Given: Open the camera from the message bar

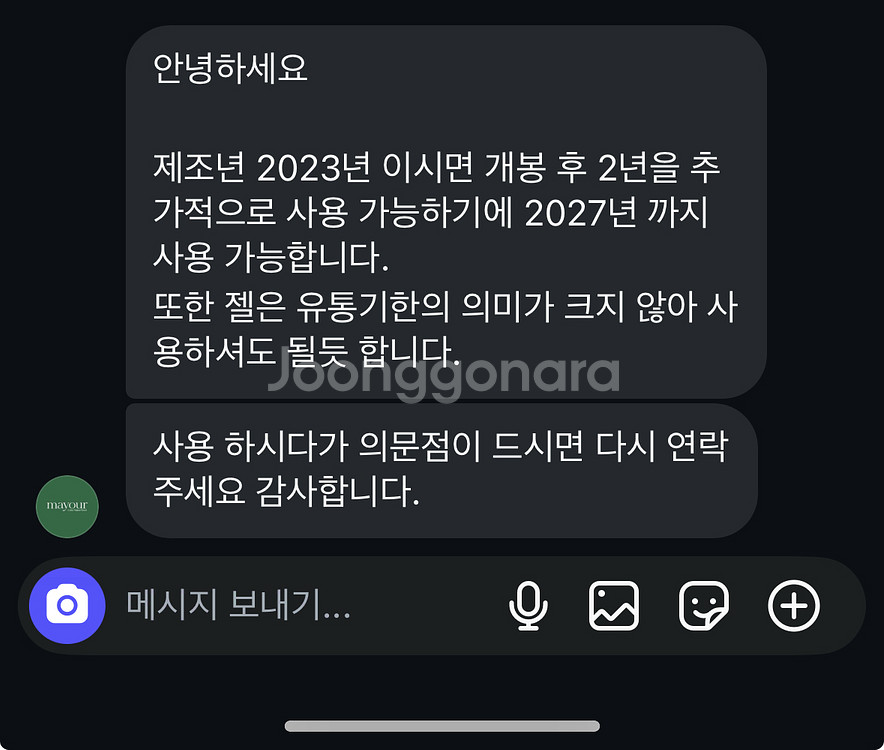Looking at the screenshot, I should click(x=67, y=606).
